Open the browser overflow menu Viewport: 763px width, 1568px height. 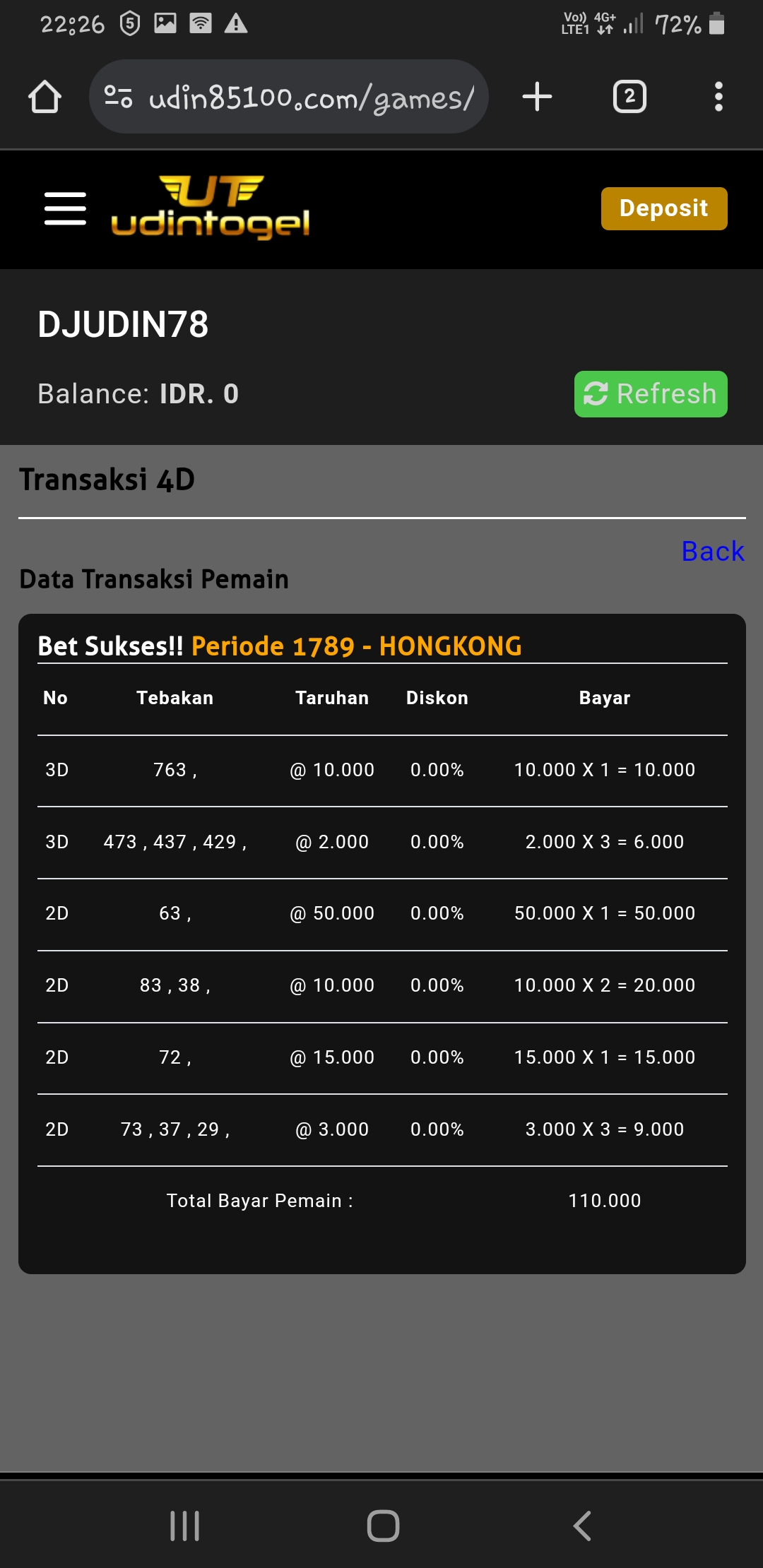pos(718,97)
